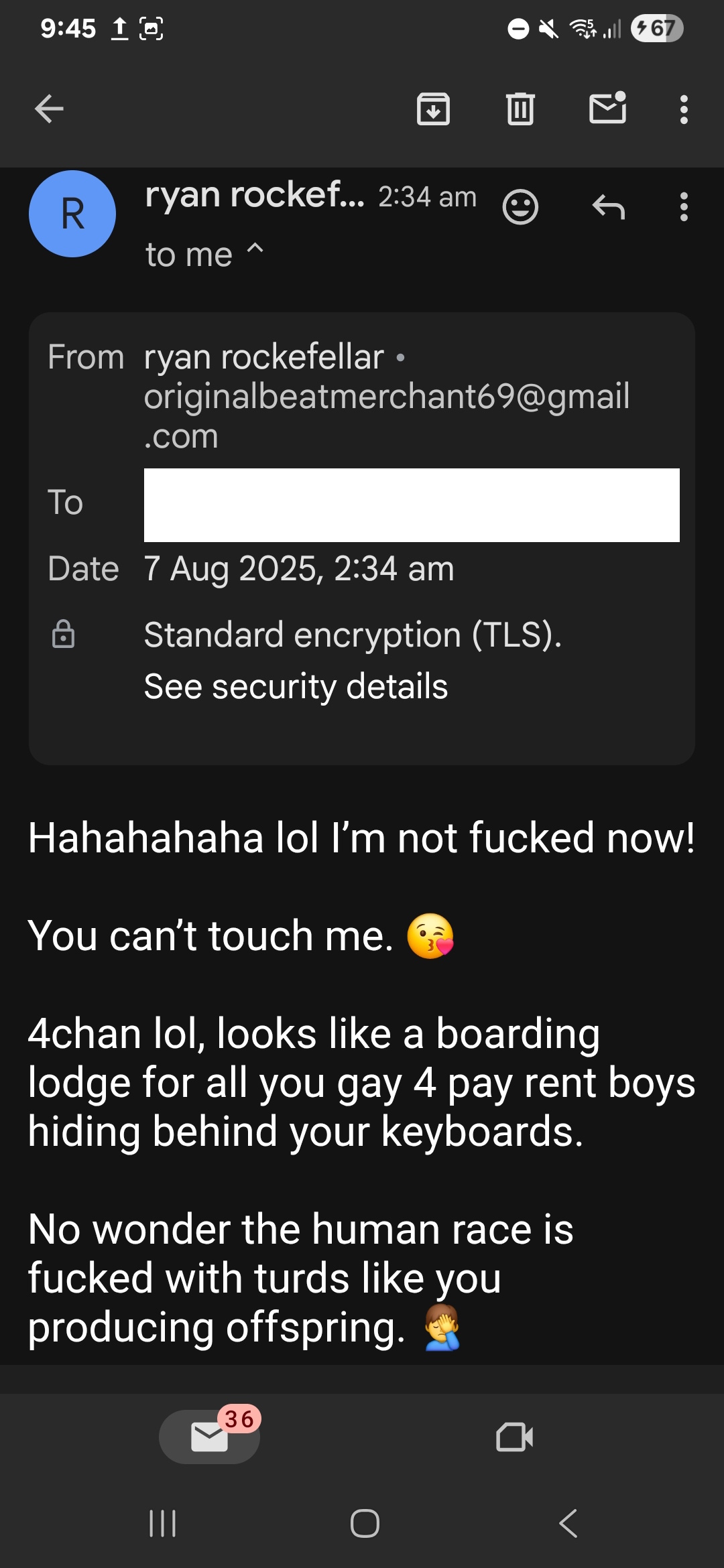This screenshot has width=724, height=1568.
Task: Delete this email via trash icon
Action: [x=520, y=109]
